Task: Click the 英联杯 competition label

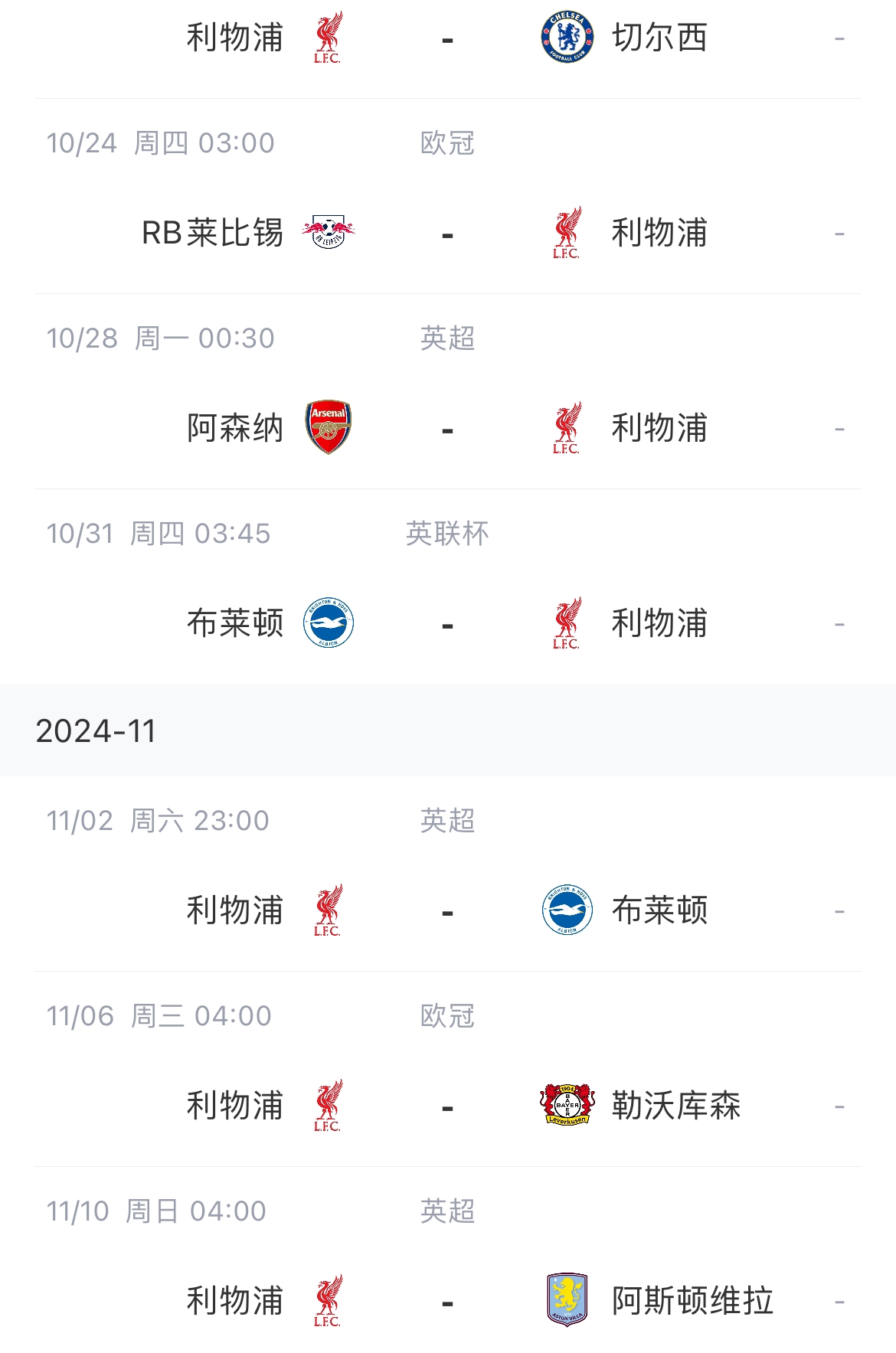Action: [446, 535]
